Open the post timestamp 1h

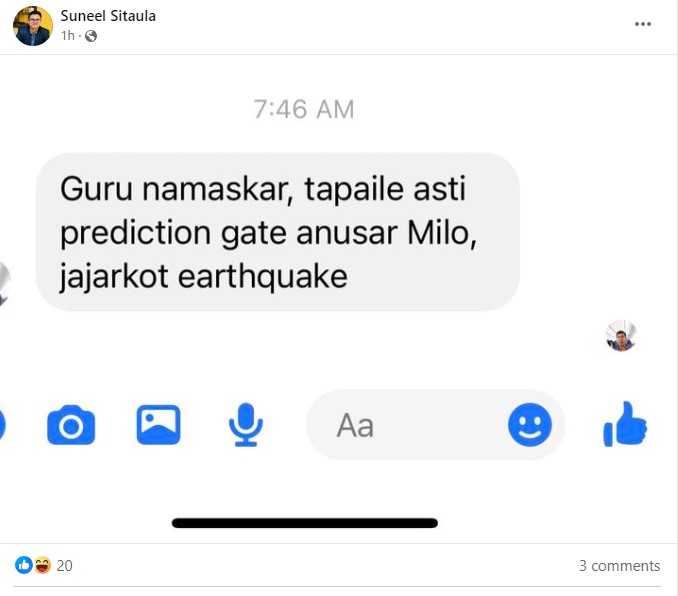coord(67,35)
